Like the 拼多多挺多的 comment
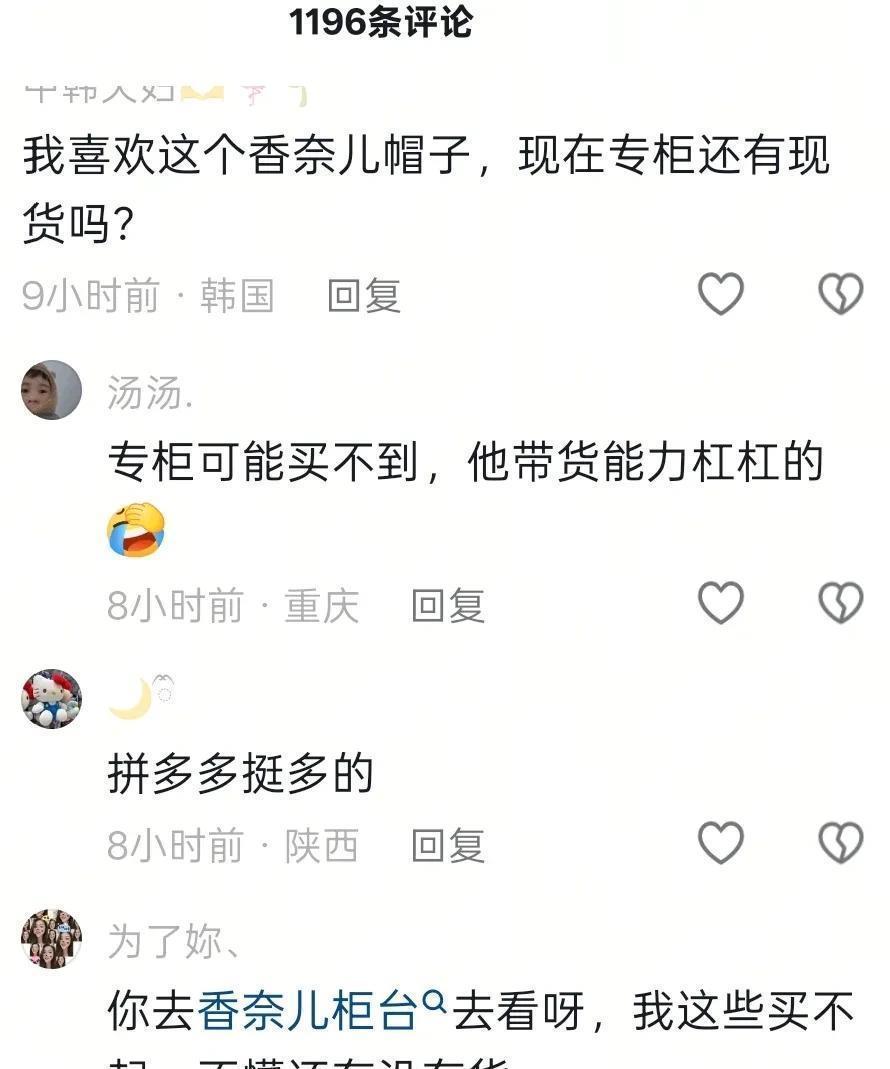This screenshot has height=1069, width=890. click(720, 843)
